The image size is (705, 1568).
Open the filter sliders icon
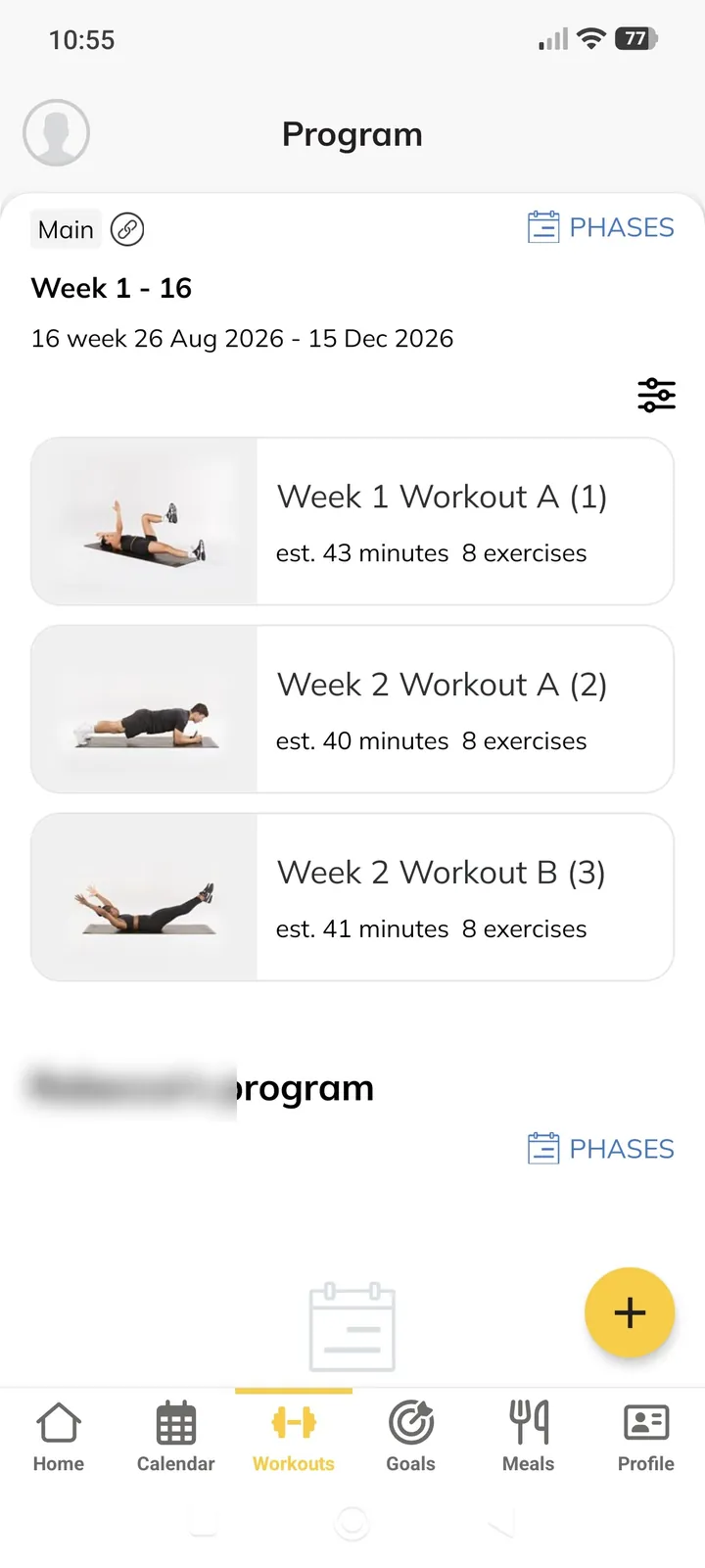pyautogui.click(x=656, y=395)
